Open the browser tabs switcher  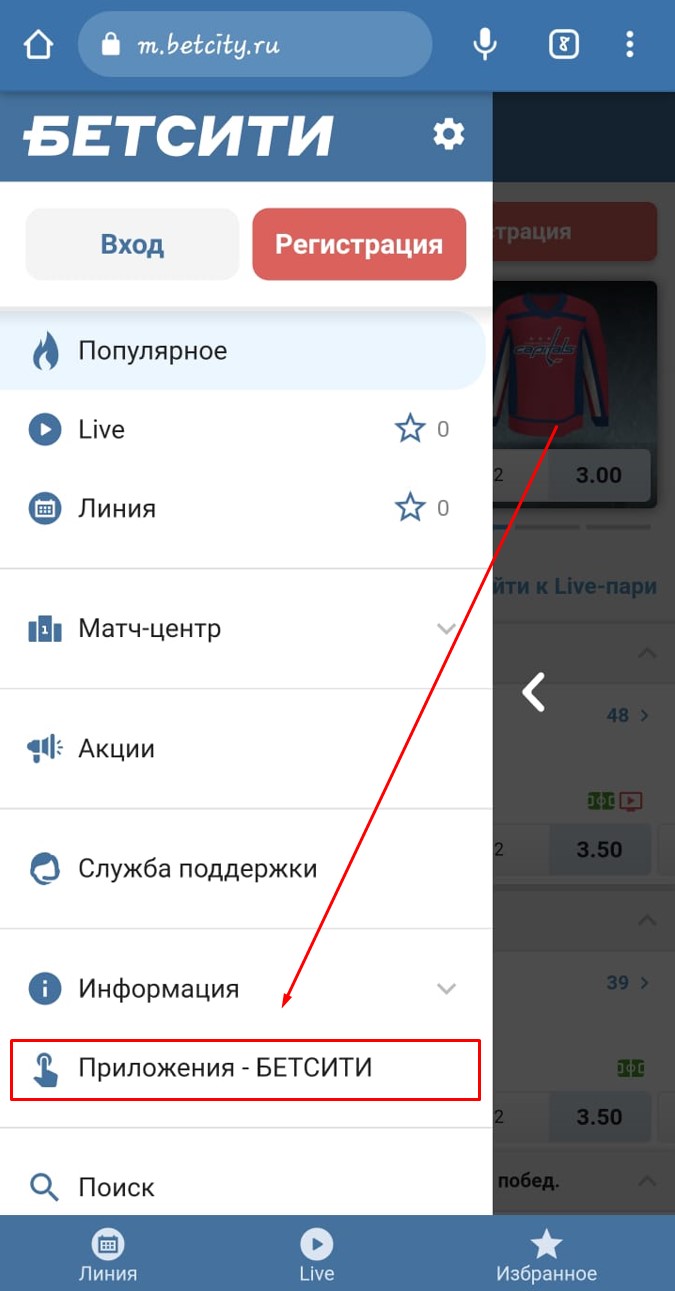point(564,45)
